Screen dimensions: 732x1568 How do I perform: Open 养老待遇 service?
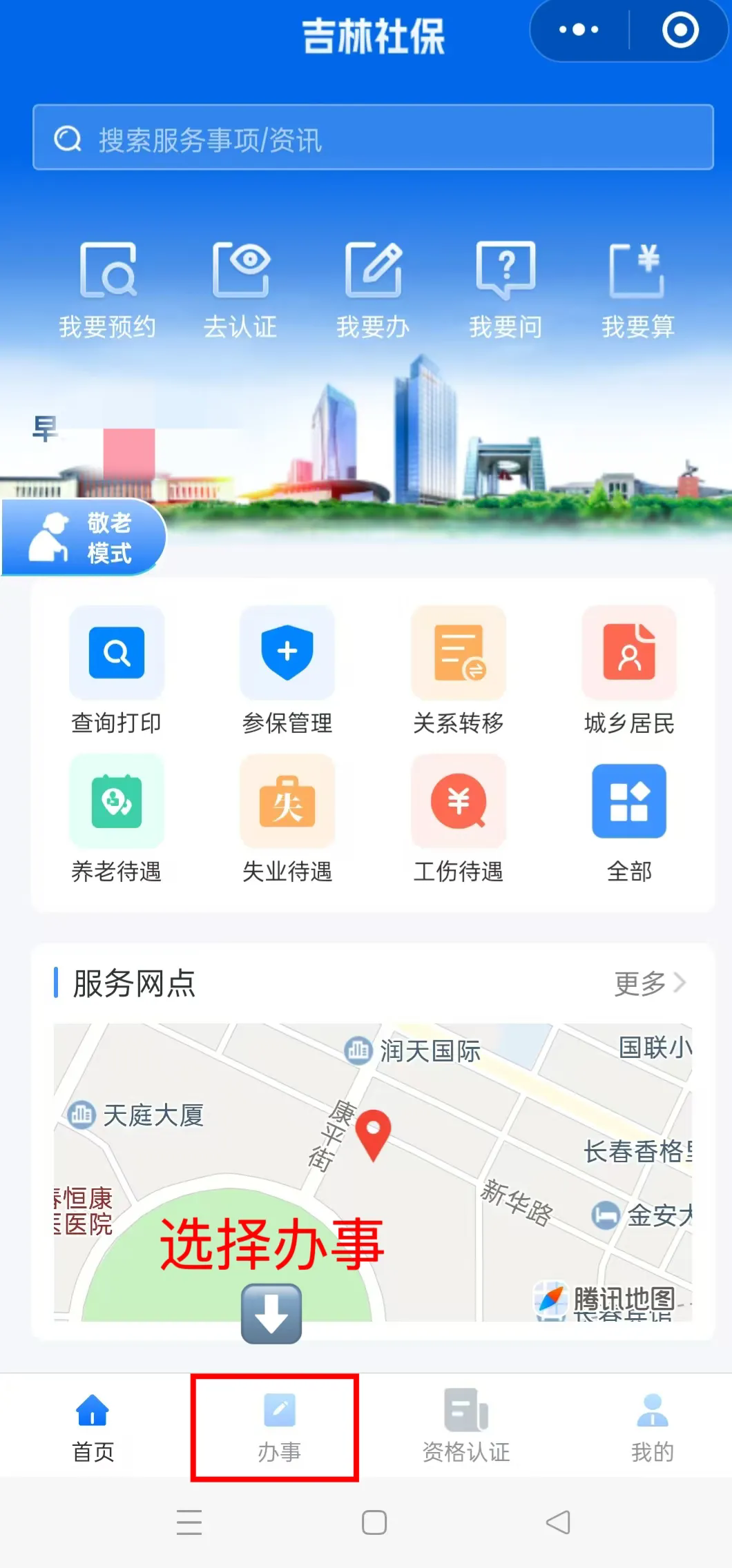pyautogui.click(x=116, y=818)
